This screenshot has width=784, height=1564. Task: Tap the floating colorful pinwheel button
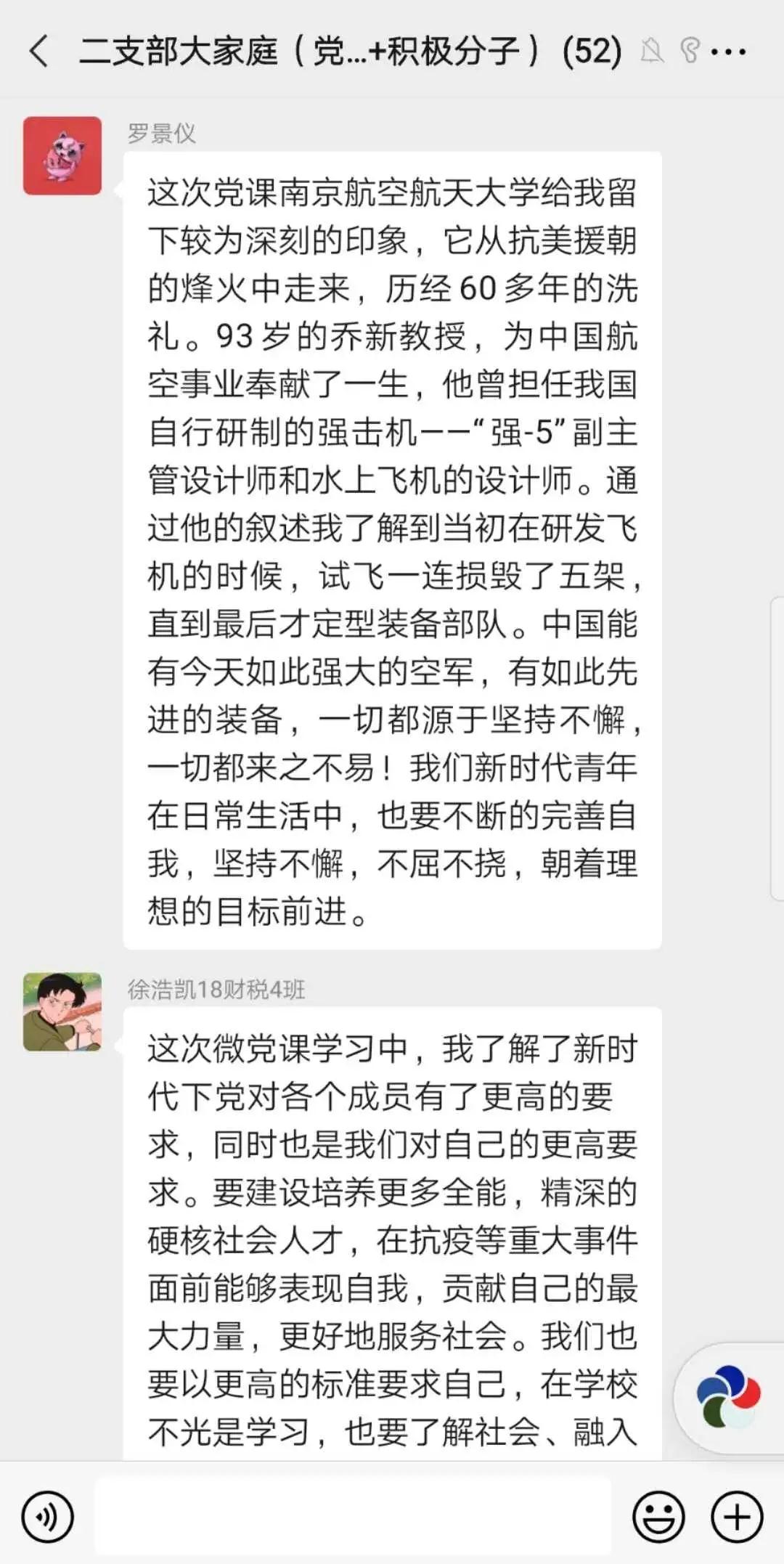pos(728,1396)
